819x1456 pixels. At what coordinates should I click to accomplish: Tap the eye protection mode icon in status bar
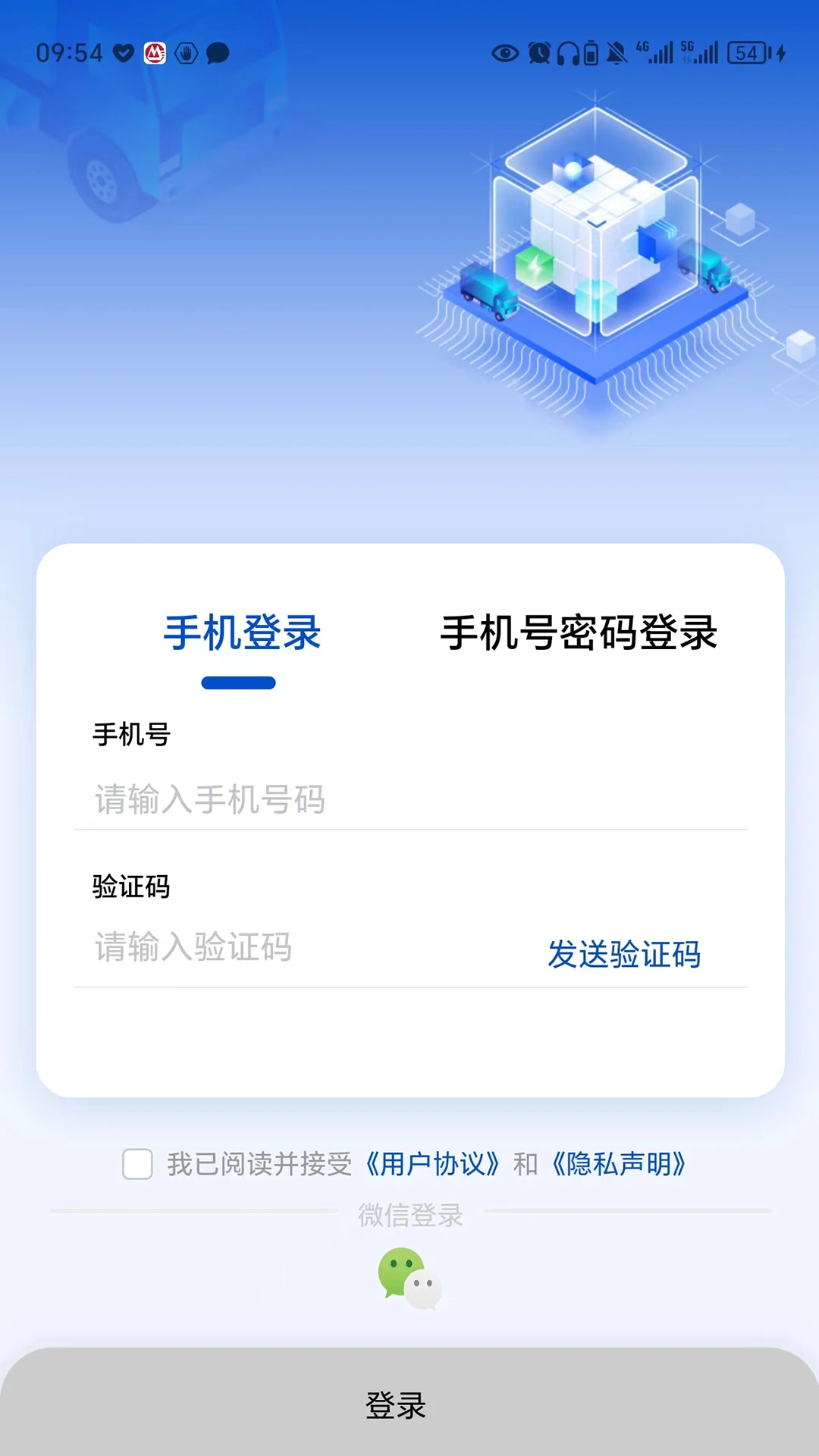504,53
